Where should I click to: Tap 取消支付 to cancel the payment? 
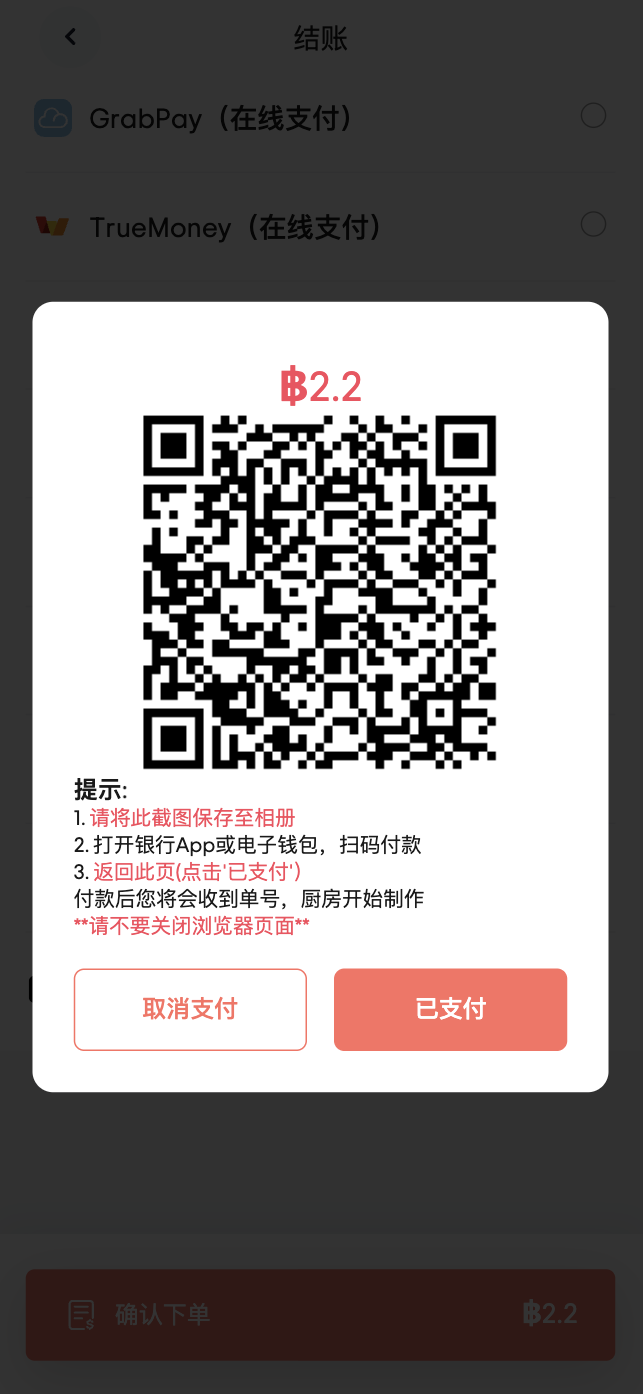[190, 1009]
